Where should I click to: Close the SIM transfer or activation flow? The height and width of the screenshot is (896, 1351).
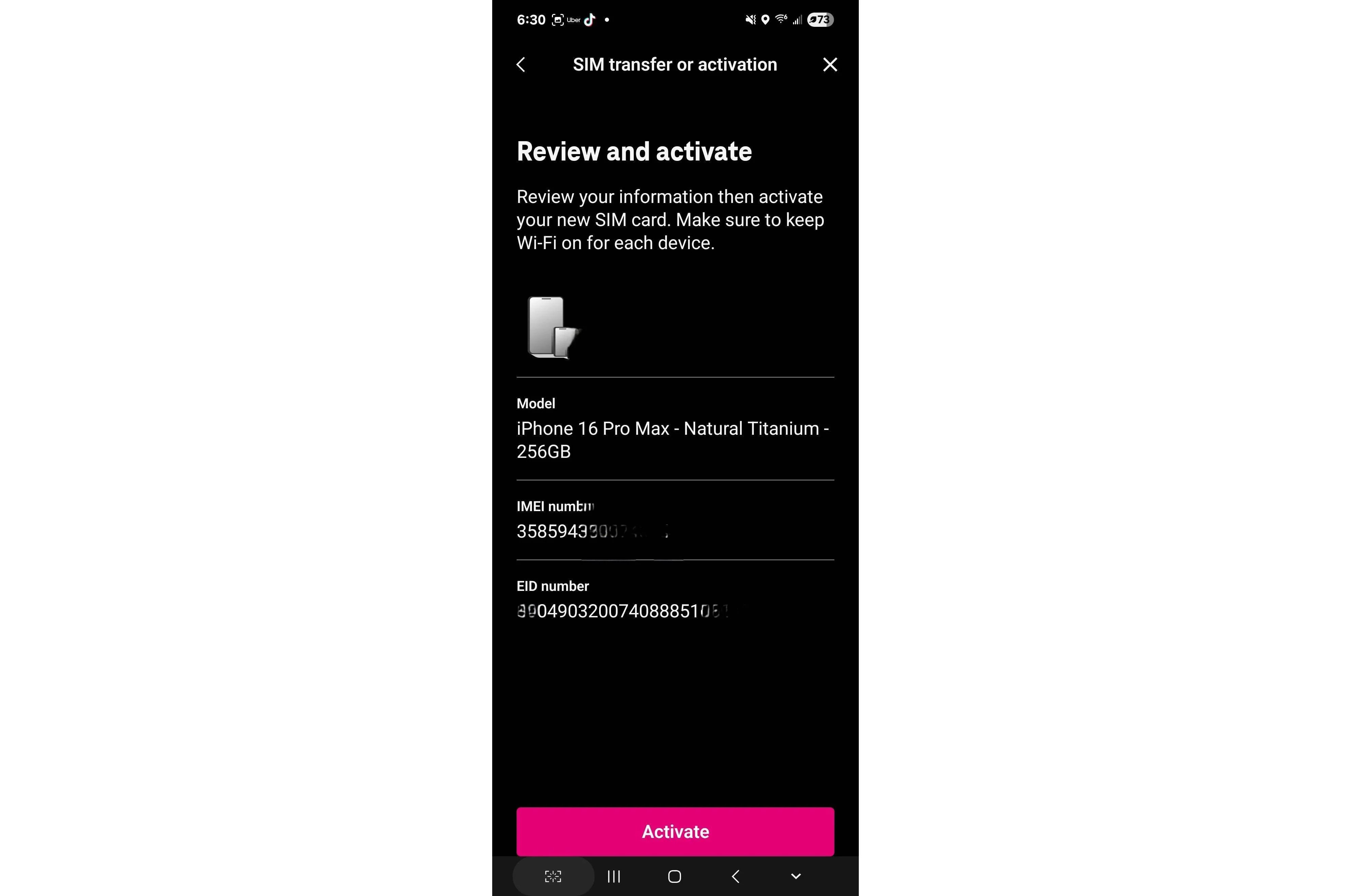pyautogui.click(x=830, y=64)
